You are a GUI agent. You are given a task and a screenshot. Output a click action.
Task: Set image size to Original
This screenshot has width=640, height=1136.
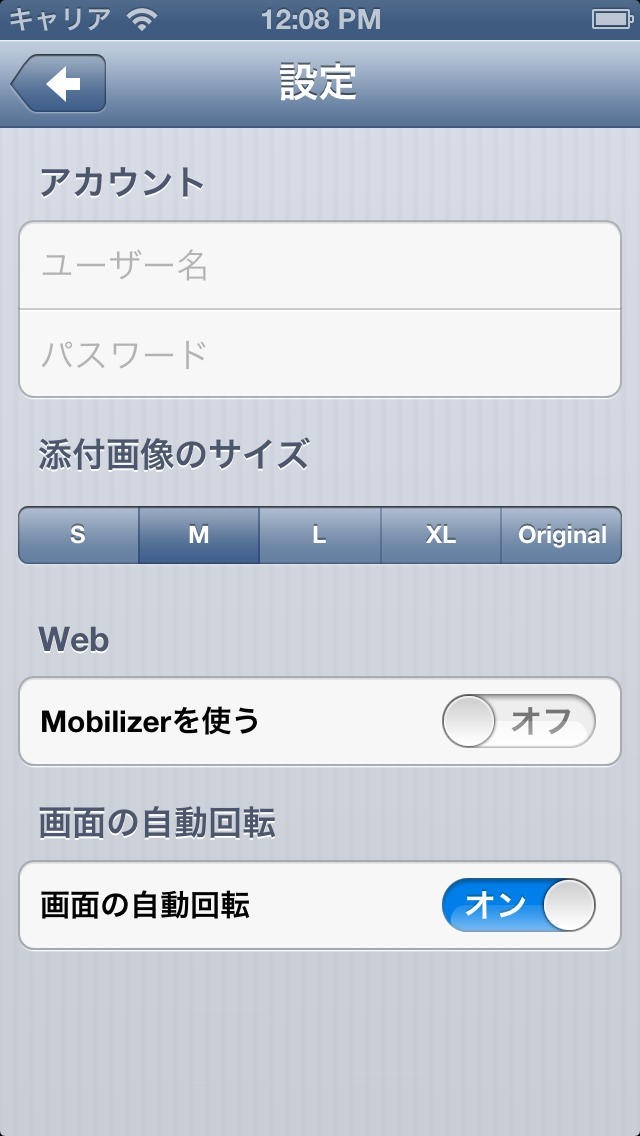(562, 535)
